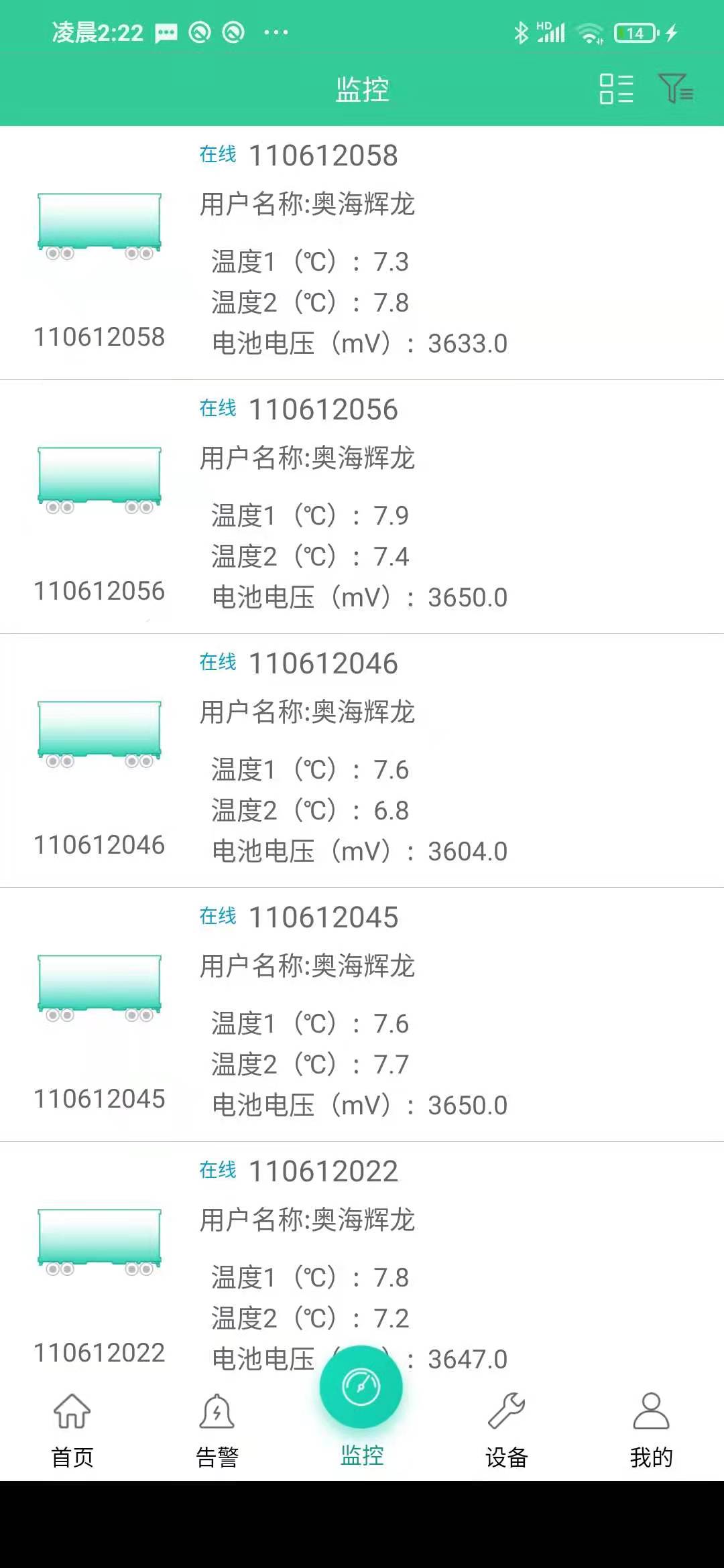Image resolution: width=724 pixels, height=1568 pixels.
Task: Switch to the 告警 alarms tab
Action: pyautogui.click(x=217, y=1429)
